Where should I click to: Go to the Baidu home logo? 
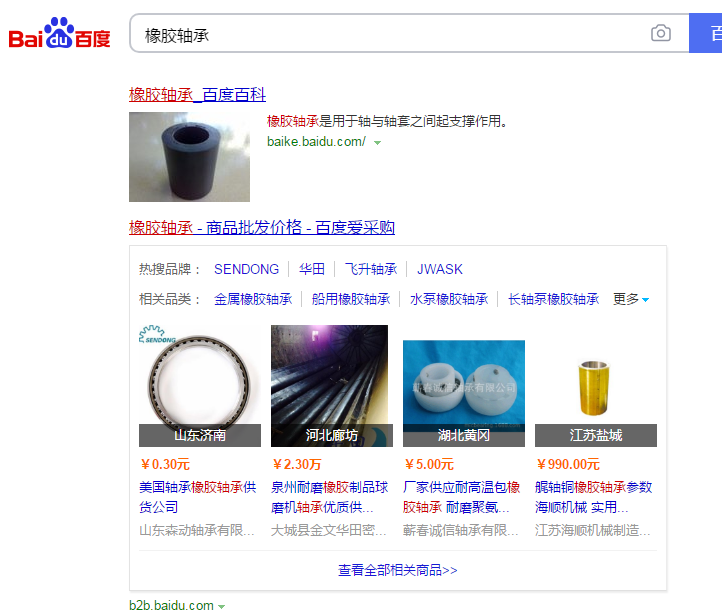point(59,35)
